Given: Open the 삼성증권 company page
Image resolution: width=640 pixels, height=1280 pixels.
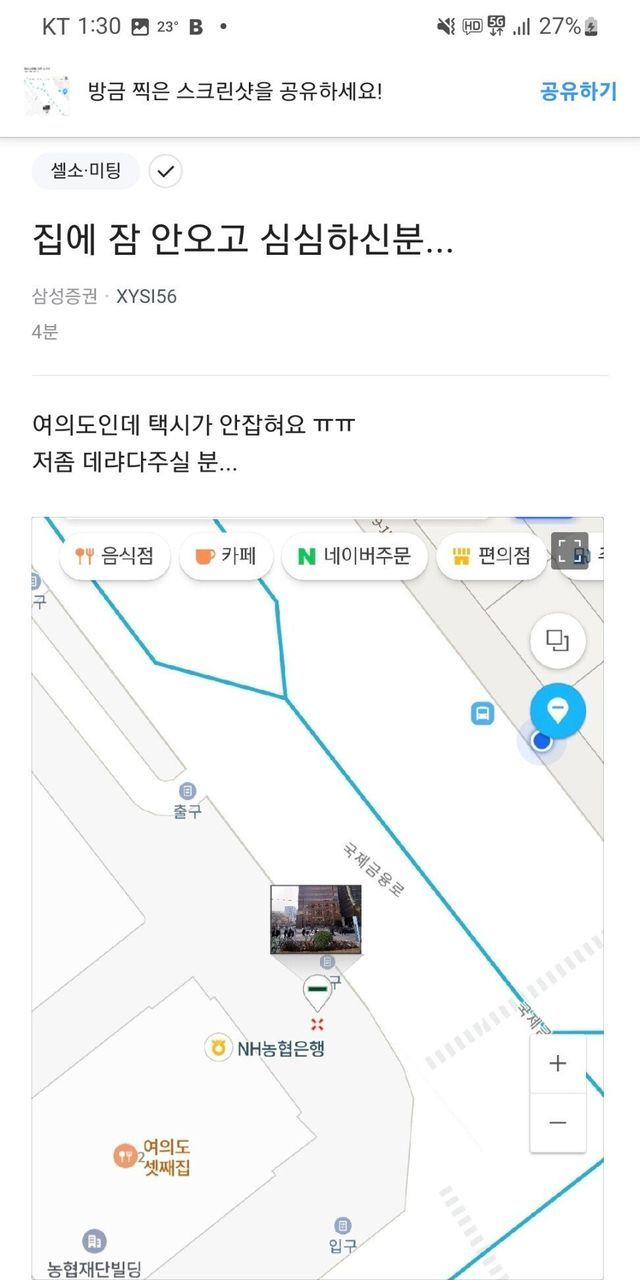Looking at the screenshot, I should (65, 296).
